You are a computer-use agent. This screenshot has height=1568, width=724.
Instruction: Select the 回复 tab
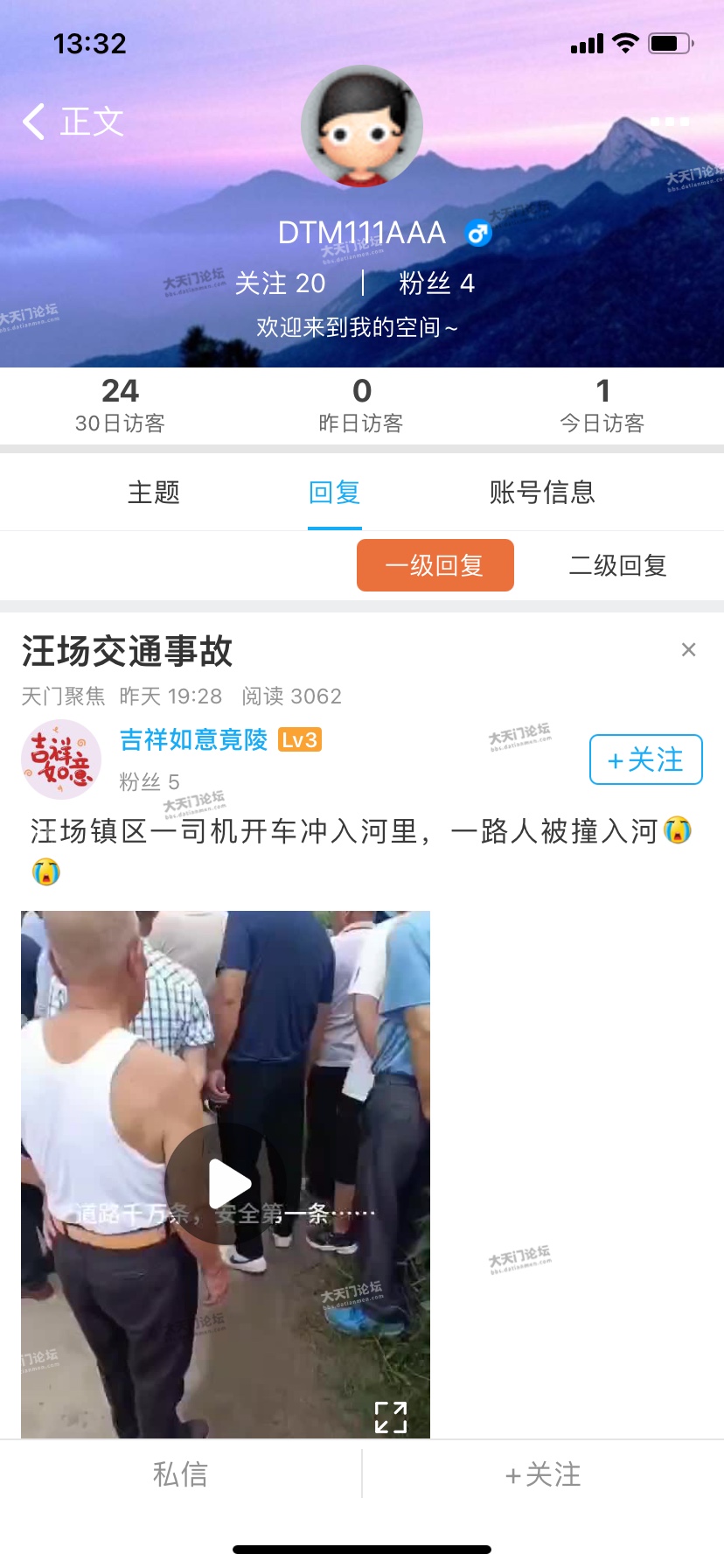click(335, 492)
